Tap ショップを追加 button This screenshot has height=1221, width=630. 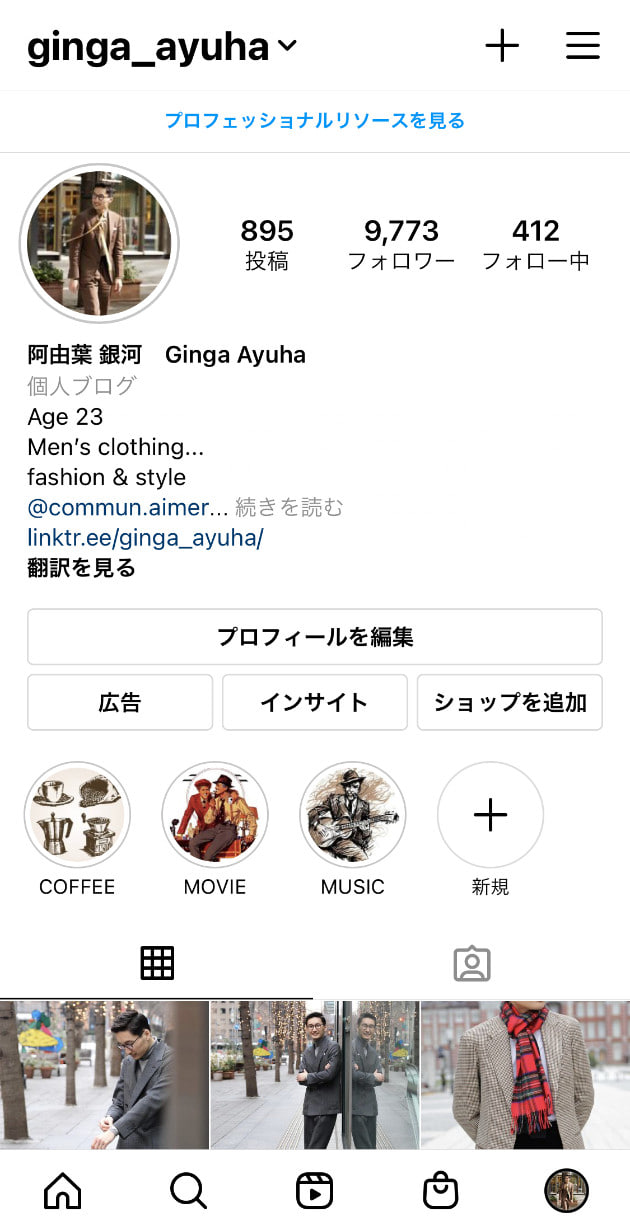point(510,703)
